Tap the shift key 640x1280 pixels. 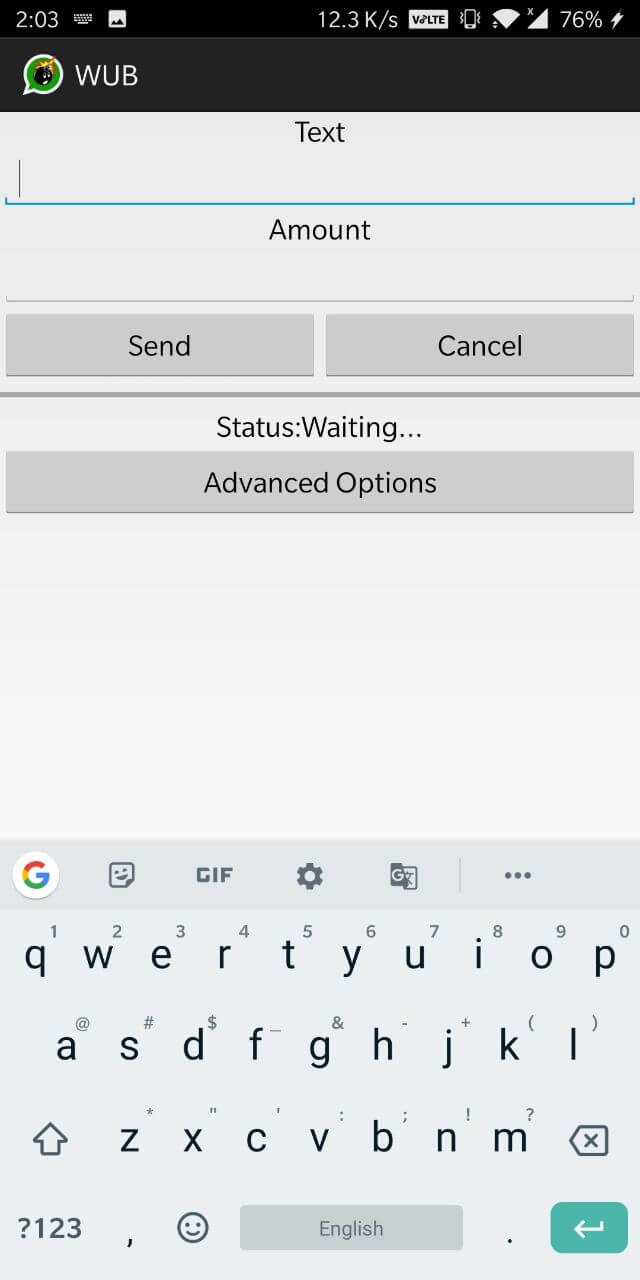click(x=50, y=1139)
